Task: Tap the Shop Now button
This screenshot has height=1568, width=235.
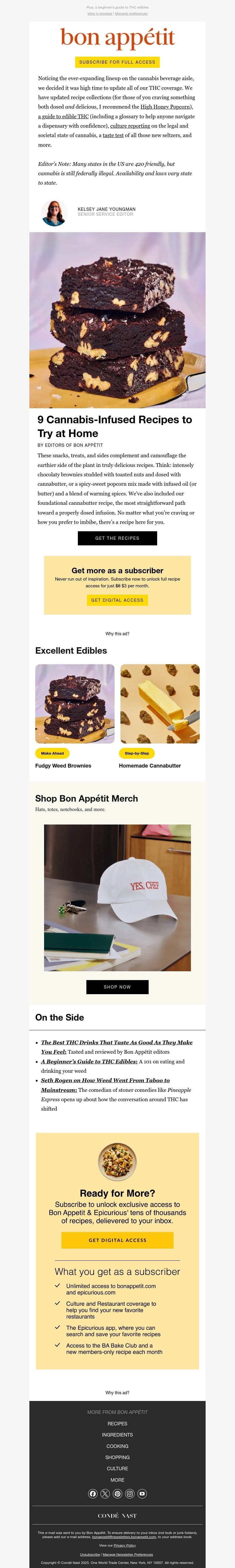Action: click(x=117, y=987)
